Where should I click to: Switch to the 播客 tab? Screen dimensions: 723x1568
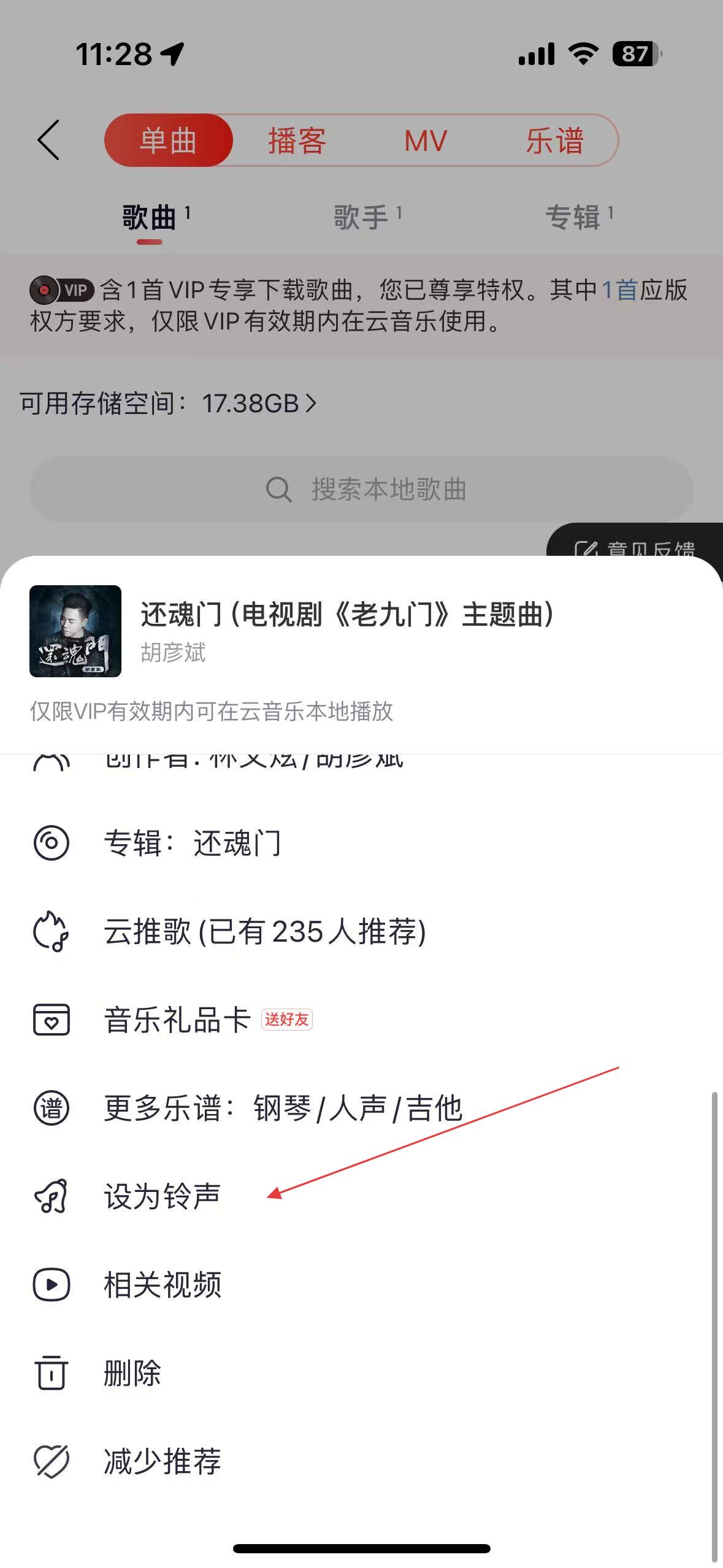tap(297, 140)
